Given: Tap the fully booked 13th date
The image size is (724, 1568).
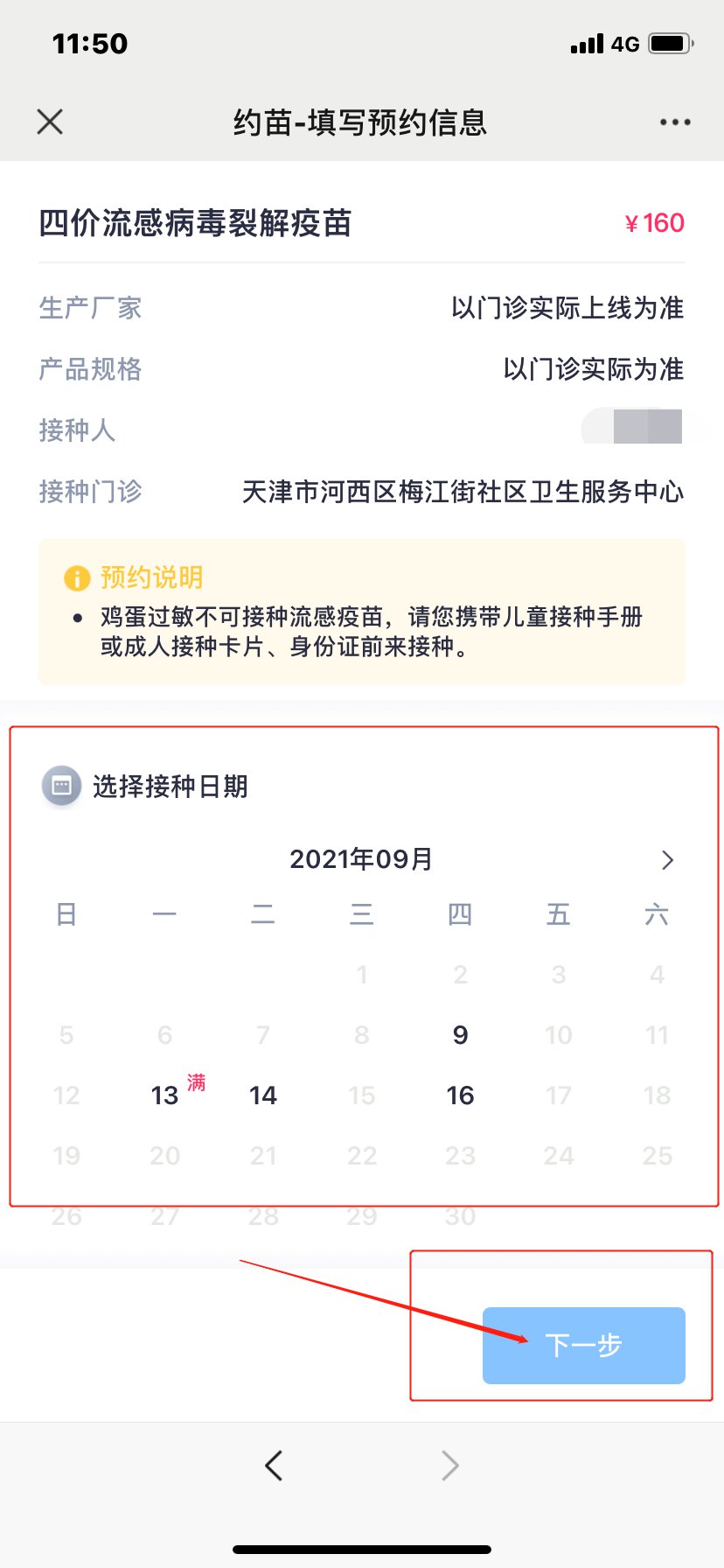Looking at the screenshot, I should [x=165, y=1095].
